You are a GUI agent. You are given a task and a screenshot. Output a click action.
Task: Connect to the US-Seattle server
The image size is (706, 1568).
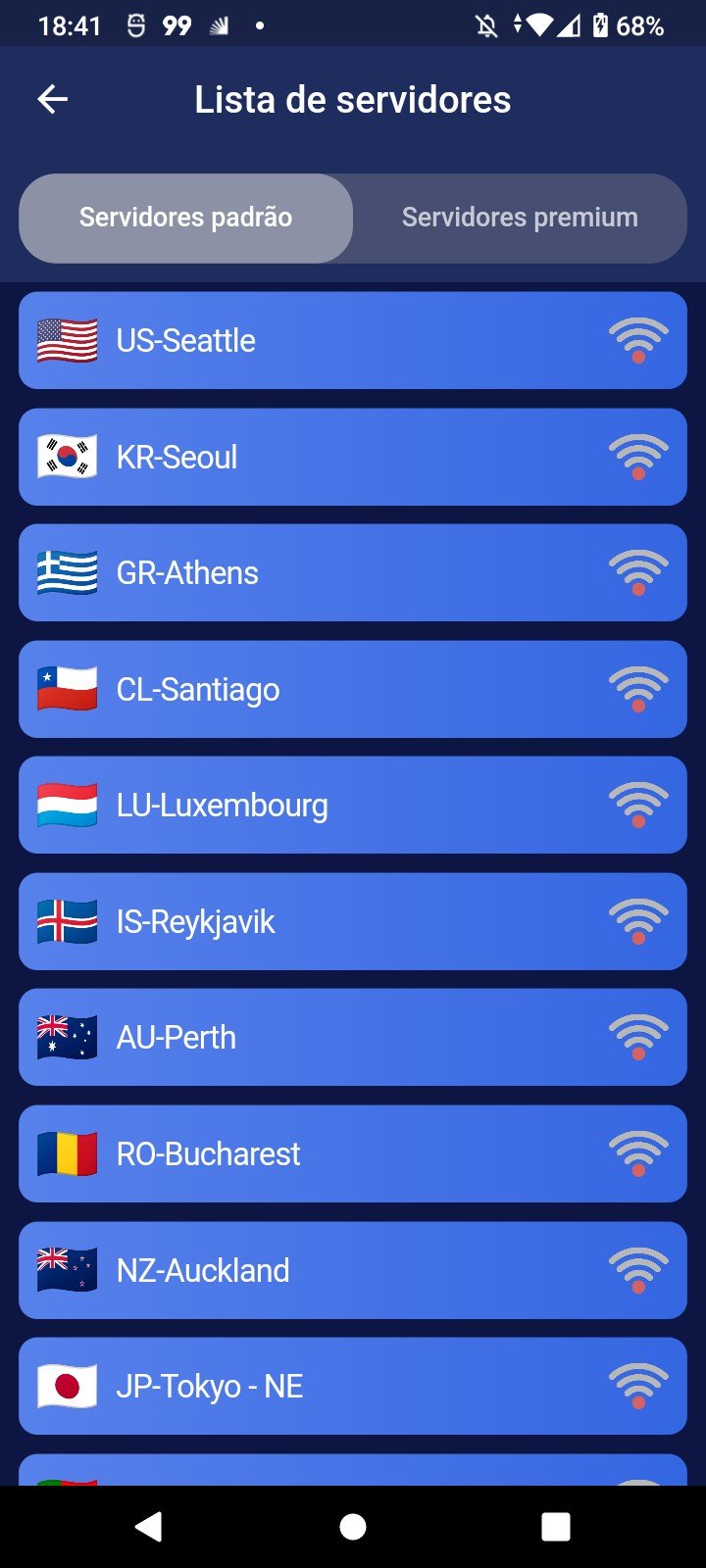coord(352,340)
